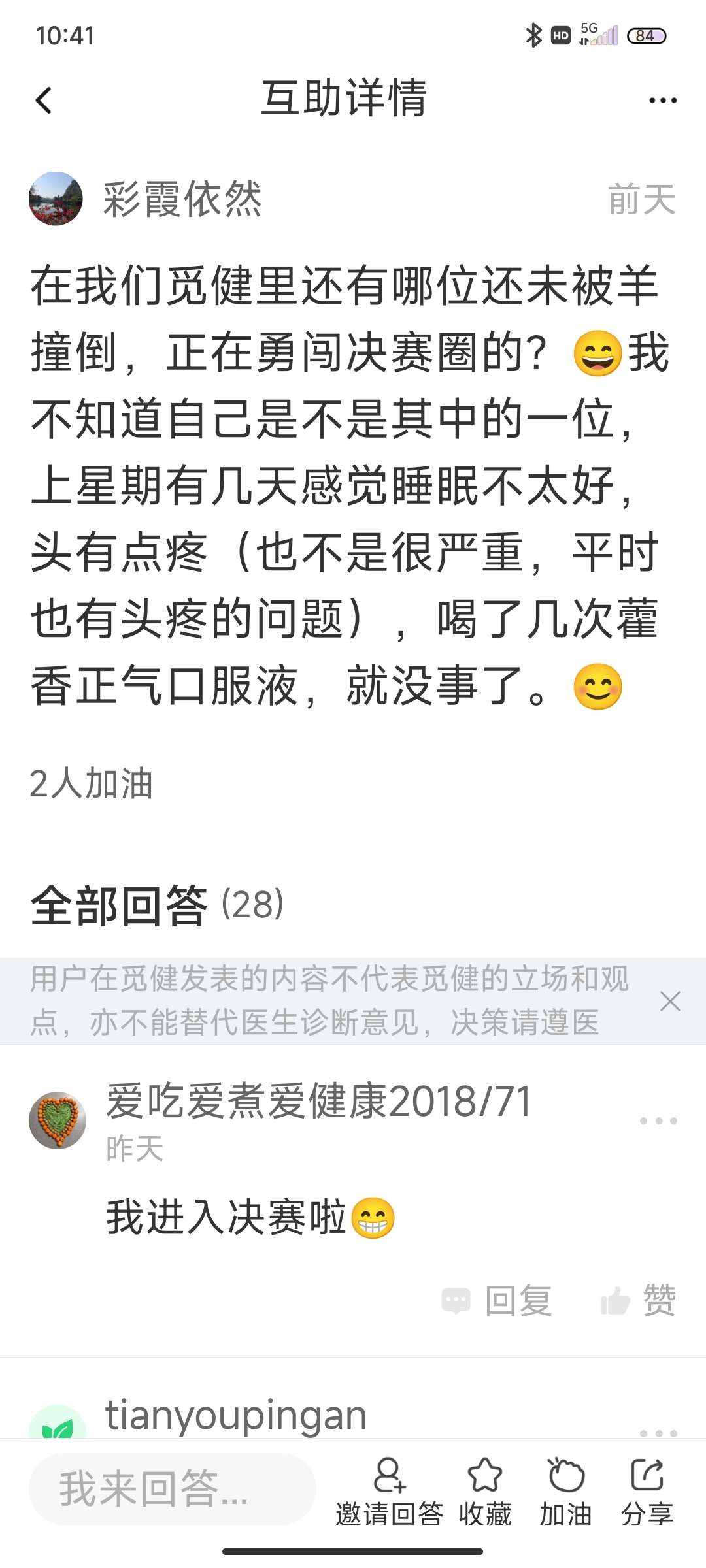This screenshot has height=1568, width=706.
Task: Go back from the 互助详情 page
Action: click(44, 100)
